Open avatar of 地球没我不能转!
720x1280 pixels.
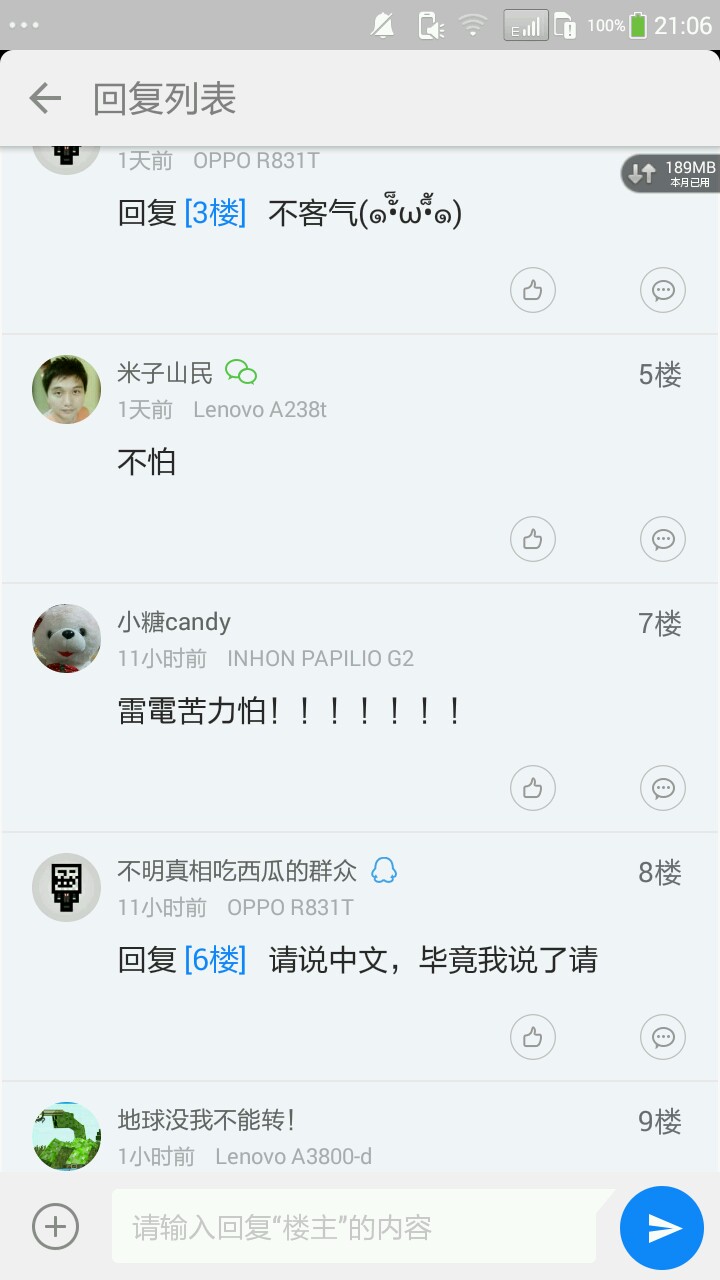(66, 1136)
